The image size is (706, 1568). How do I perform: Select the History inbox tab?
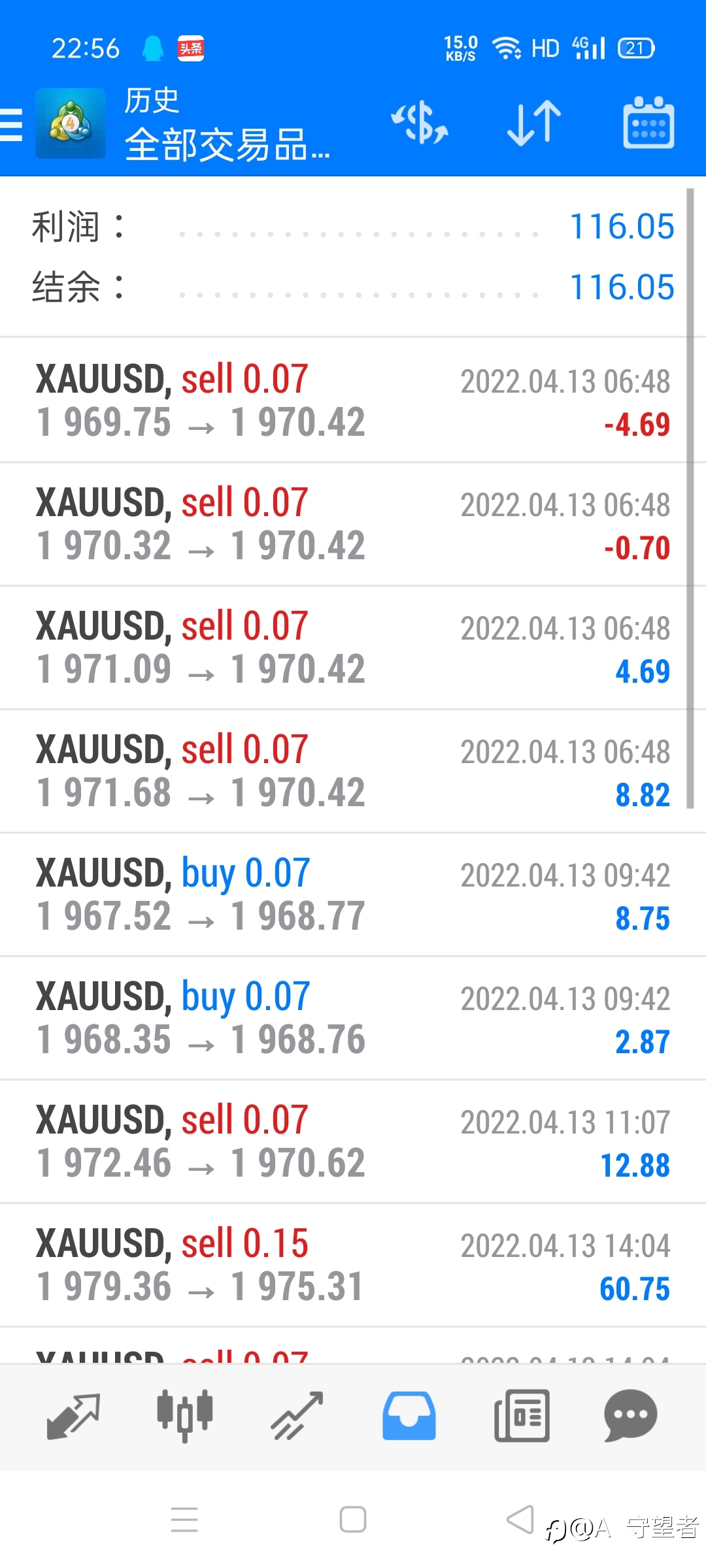409,1416
